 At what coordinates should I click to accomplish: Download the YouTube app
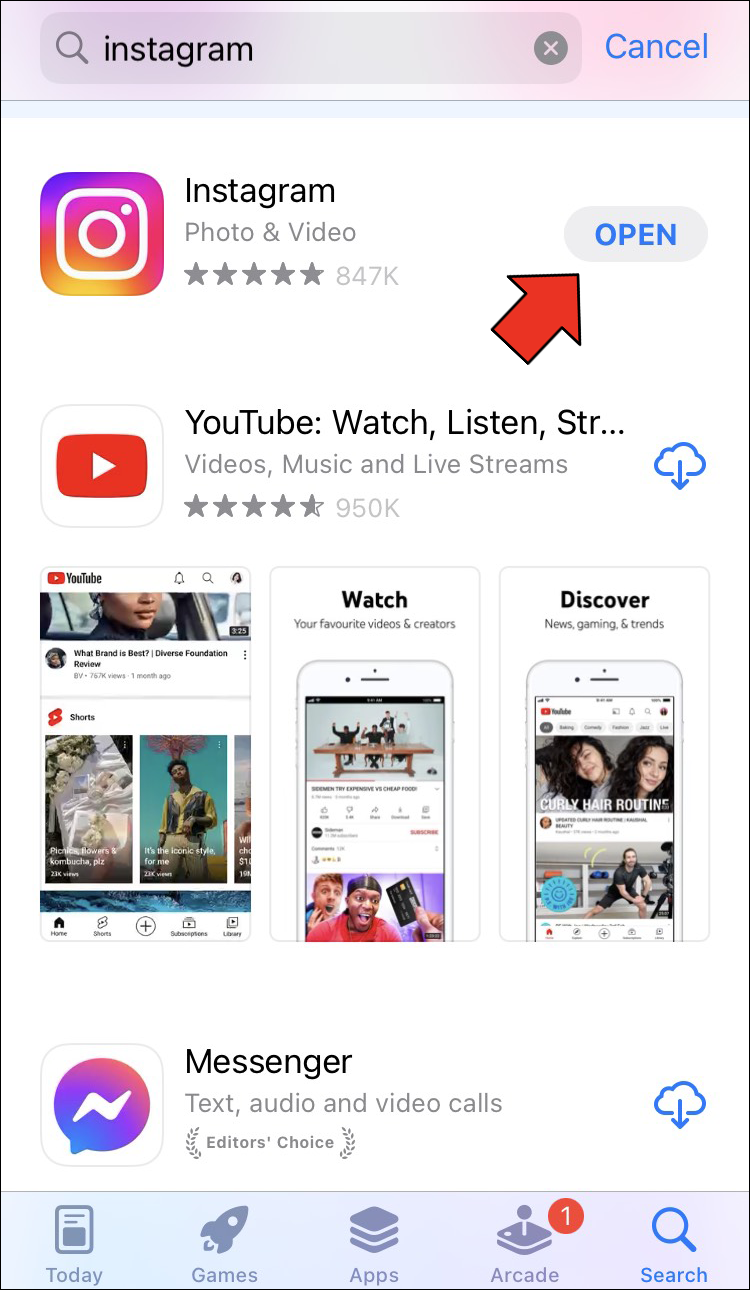680,466
